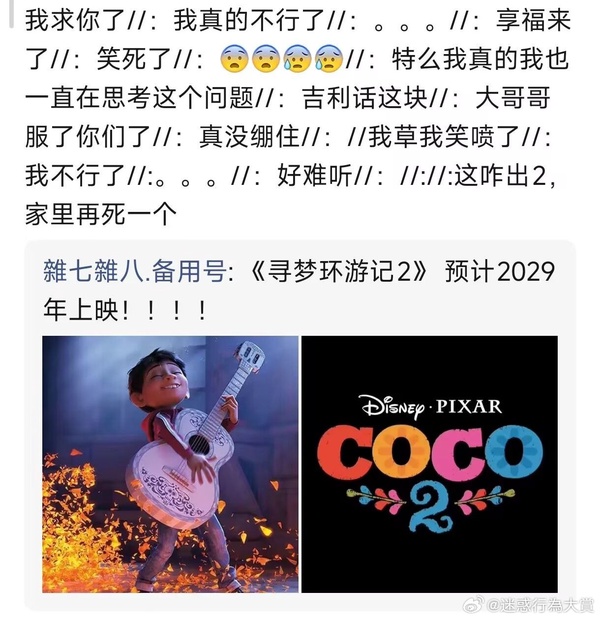Viewport: 600px width, 619px height.
Task: Open 雜七雜八.备用号's profile link
Action: pos(134,272)
